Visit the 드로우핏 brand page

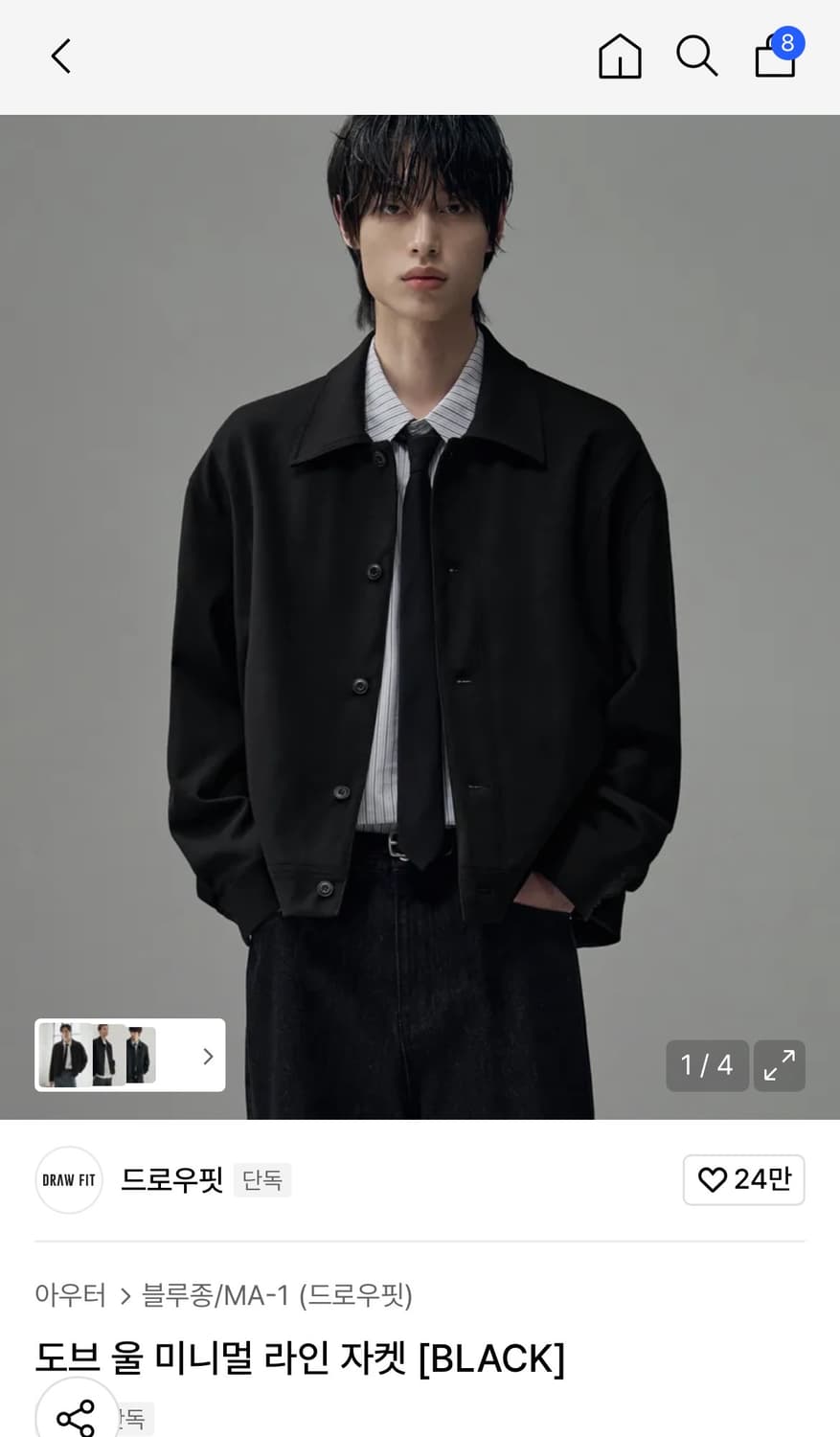click(x=172, y=1179)
